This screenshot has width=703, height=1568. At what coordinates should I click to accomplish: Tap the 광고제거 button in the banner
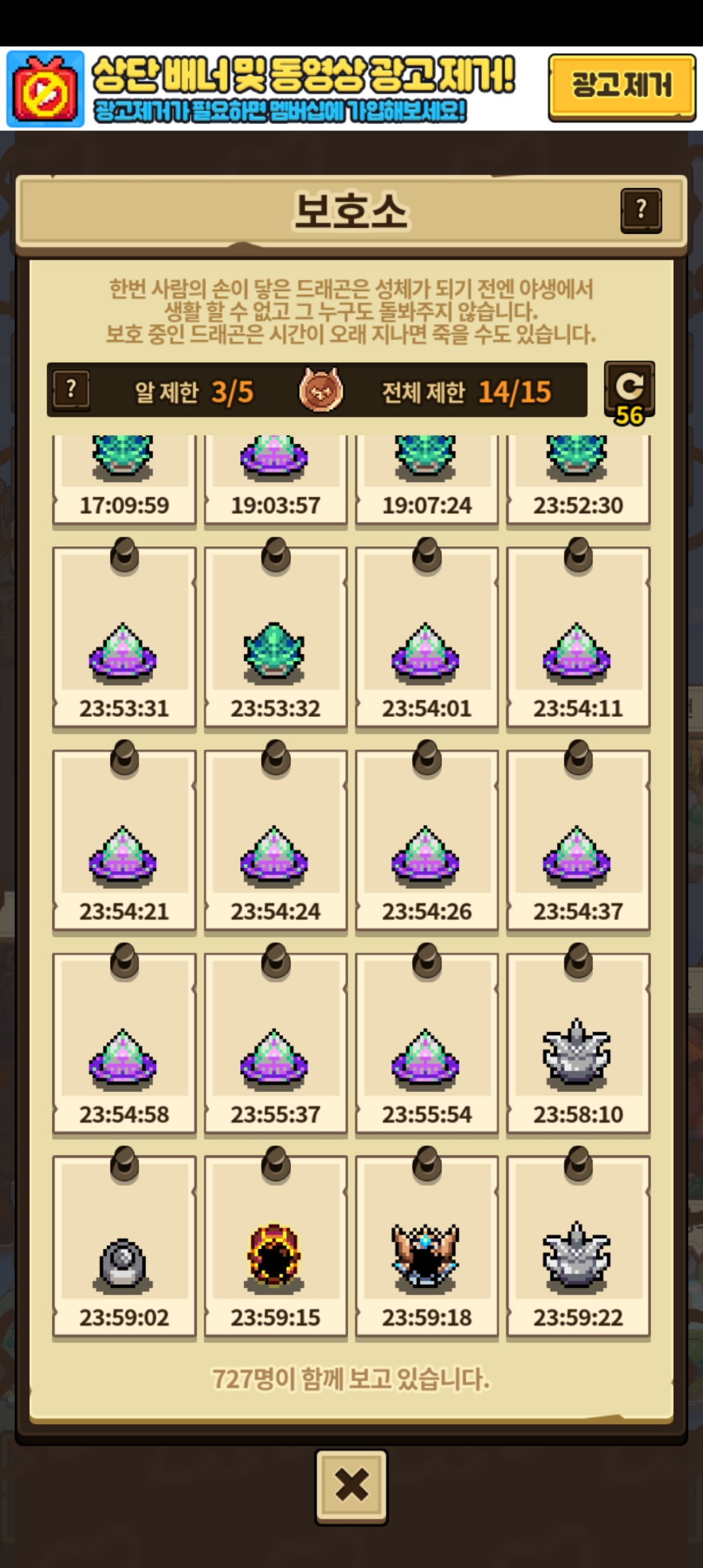point(622,87)
